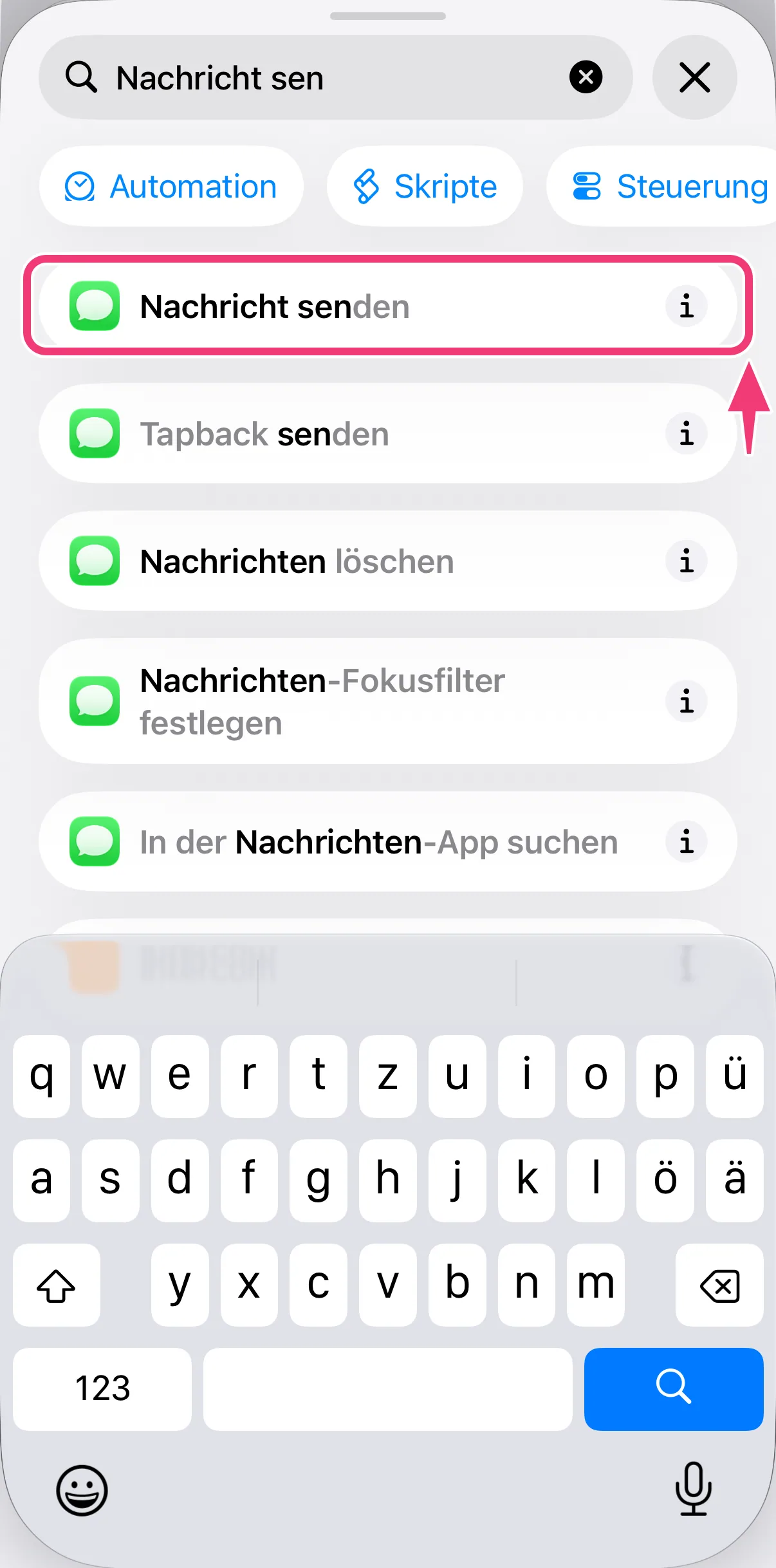Screen dimensions: 776x1568
Task: Select the Skripte category chip
Action: 425,187
